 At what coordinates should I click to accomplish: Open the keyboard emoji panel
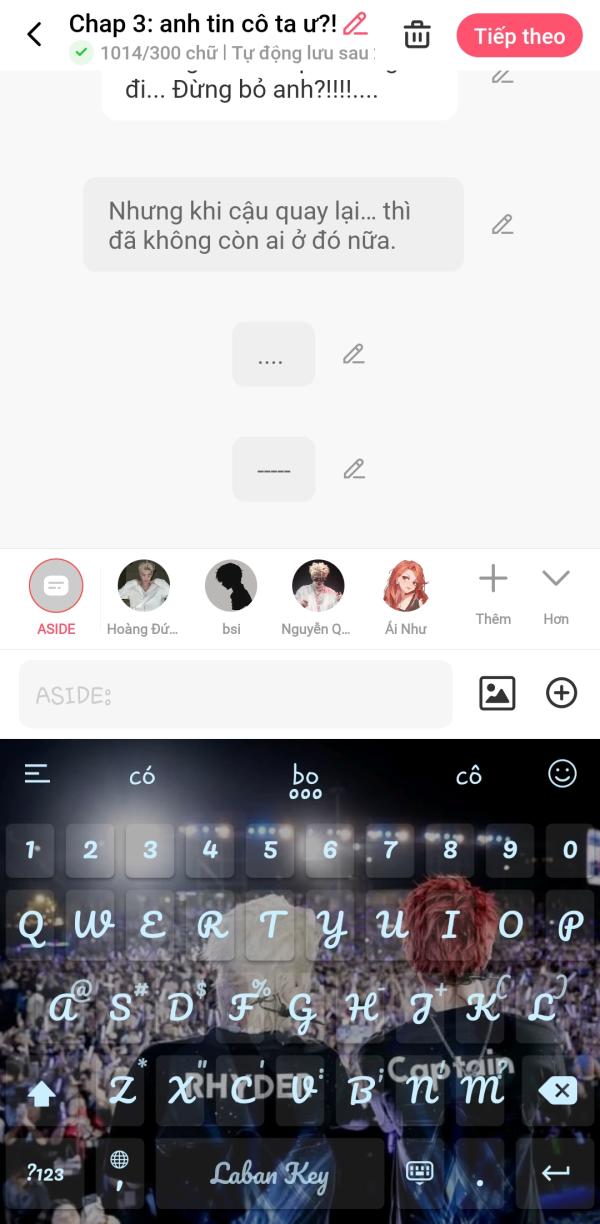pyautogui.click(x=562, y=773)
